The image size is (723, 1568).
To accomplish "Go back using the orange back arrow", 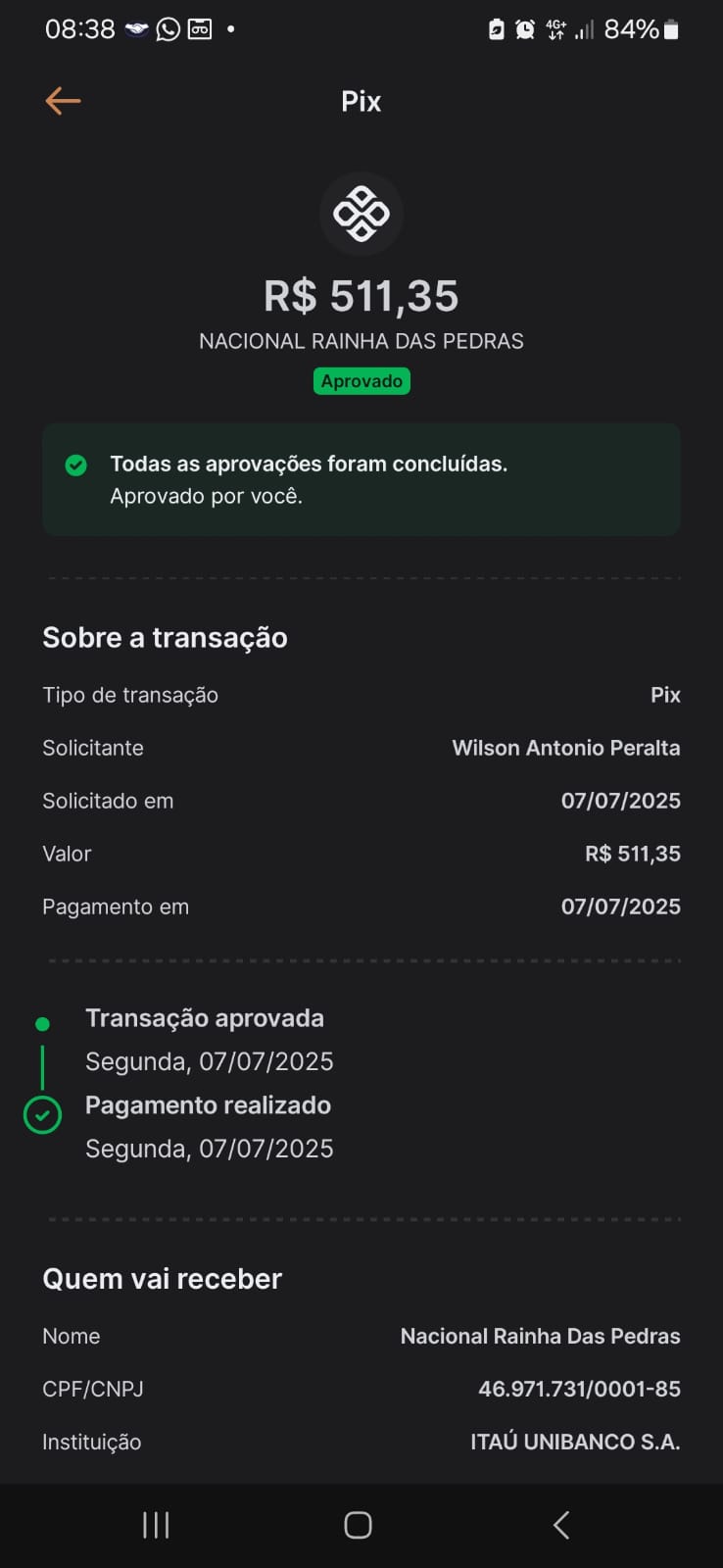I will [x=63, y=100].
